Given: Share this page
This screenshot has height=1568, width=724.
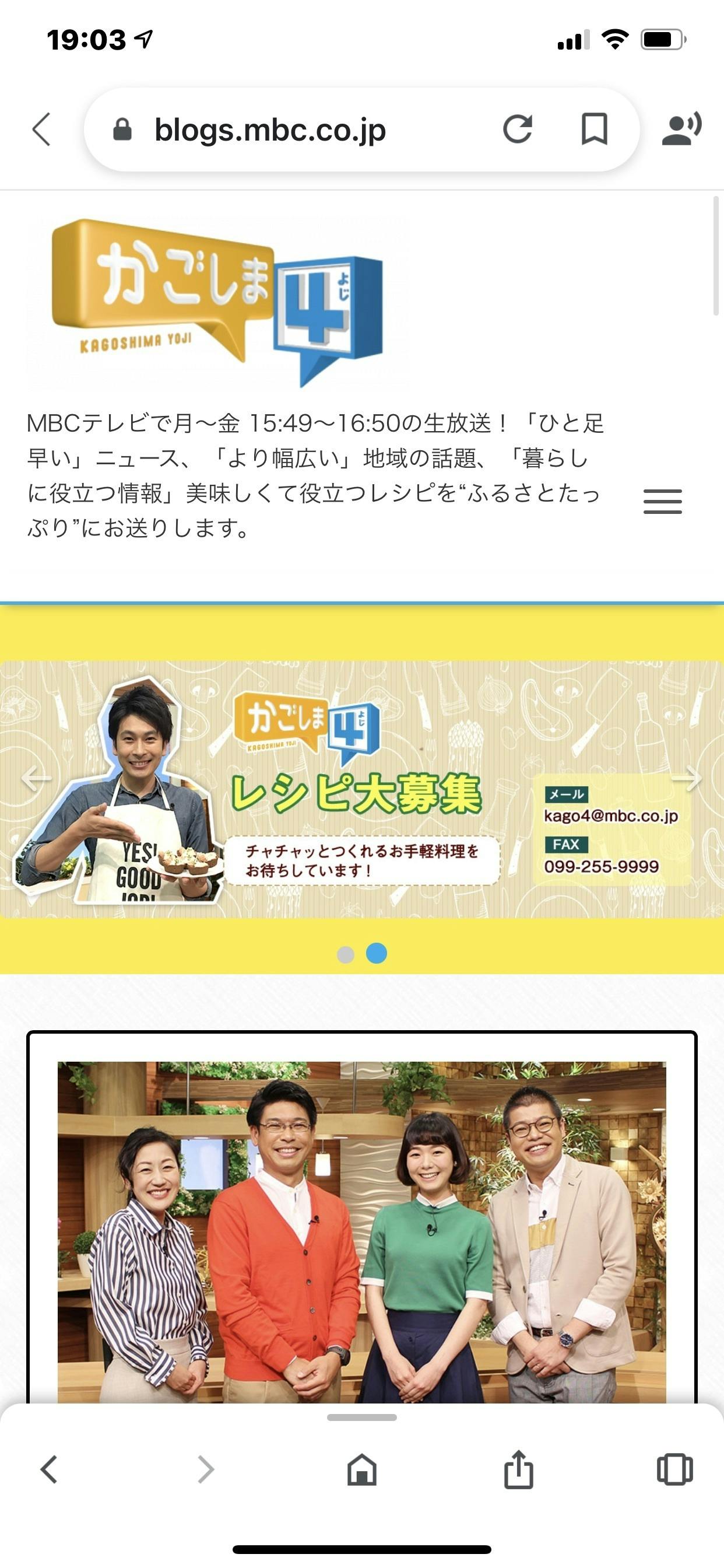Looking at the screenshot, I should 518,1469.
